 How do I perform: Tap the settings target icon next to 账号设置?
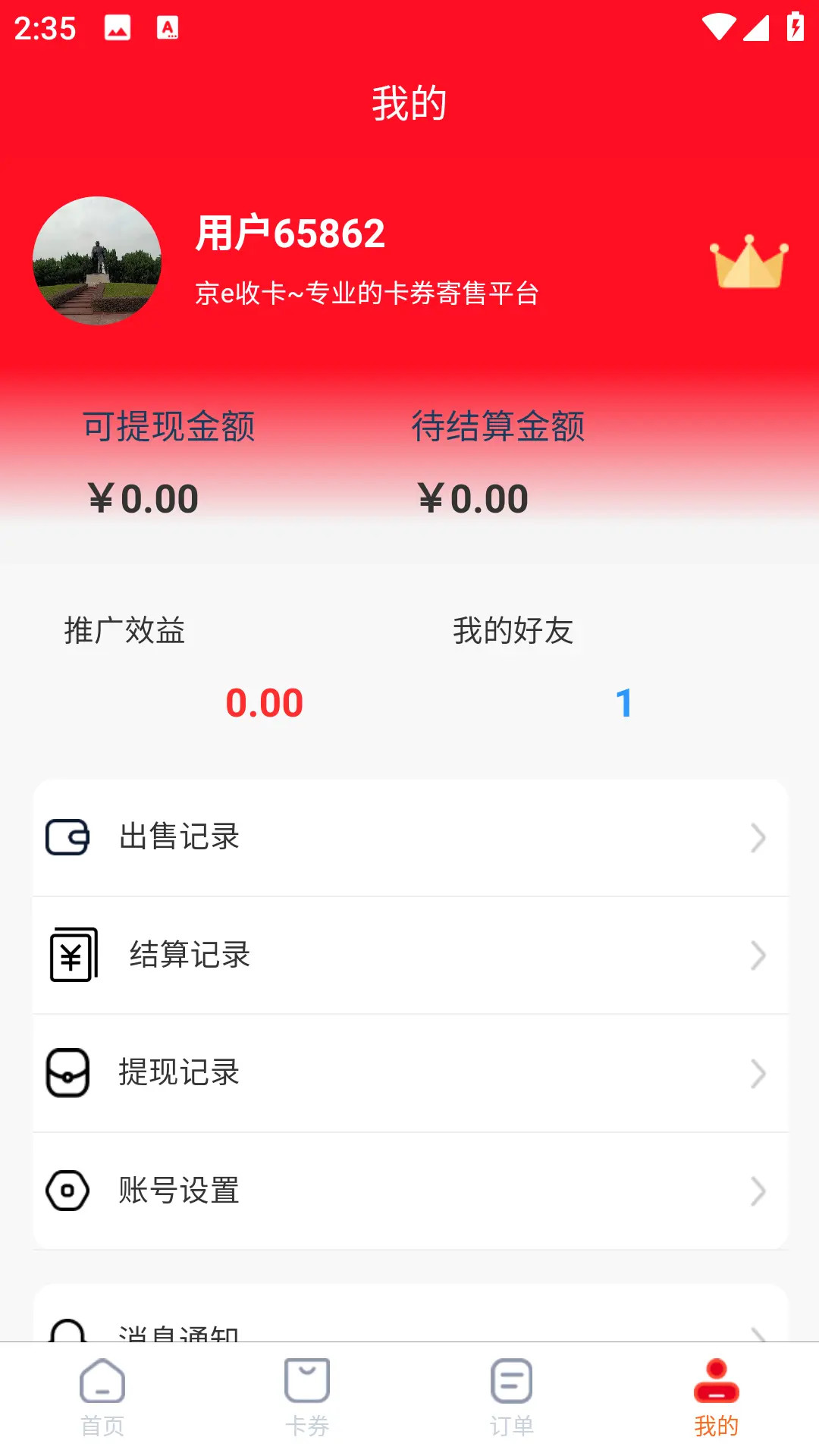click(x=67, y=1191)
